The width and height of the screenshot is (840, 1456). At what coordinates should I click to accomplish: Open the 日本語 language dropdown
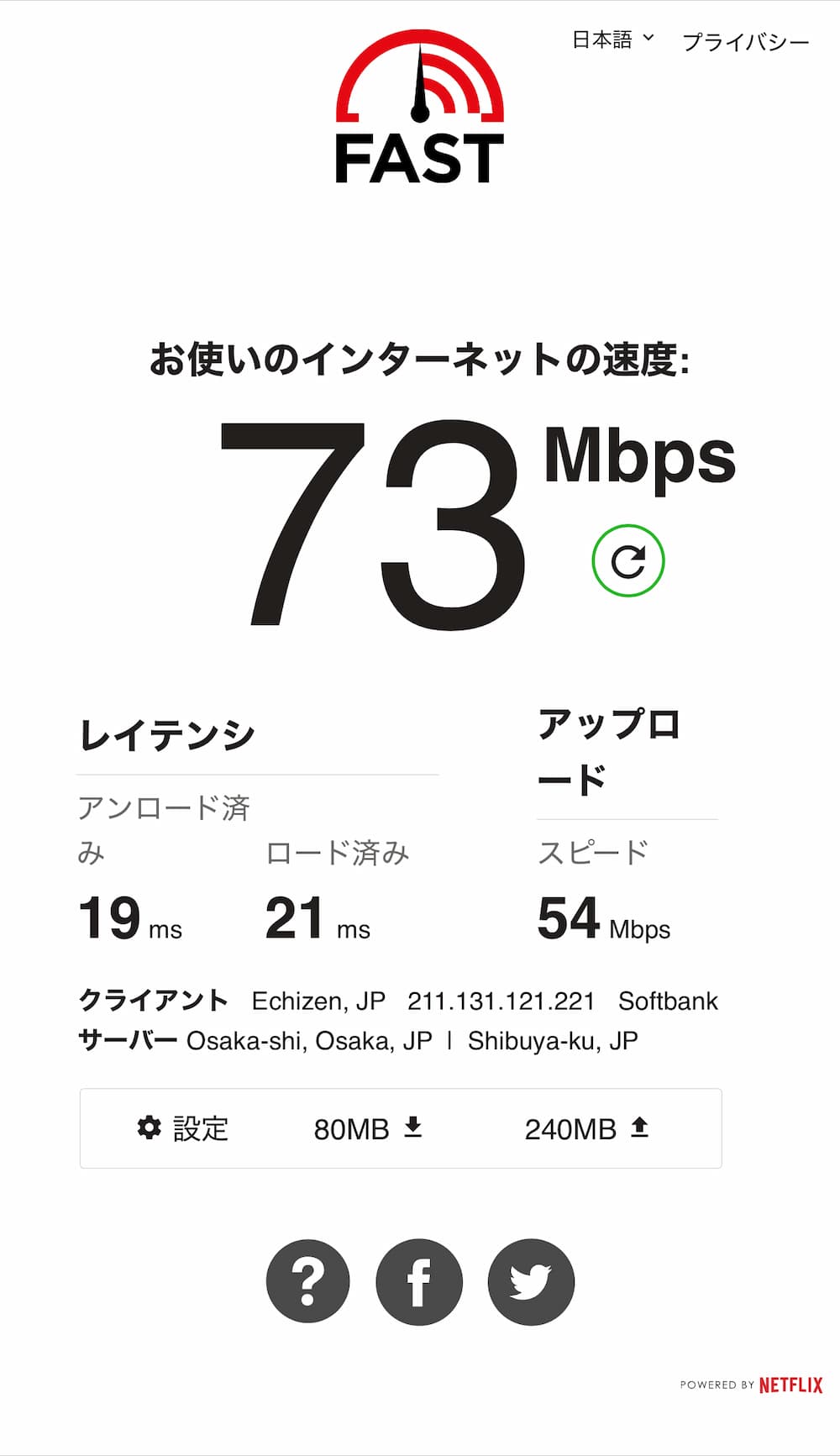[612, 39]
